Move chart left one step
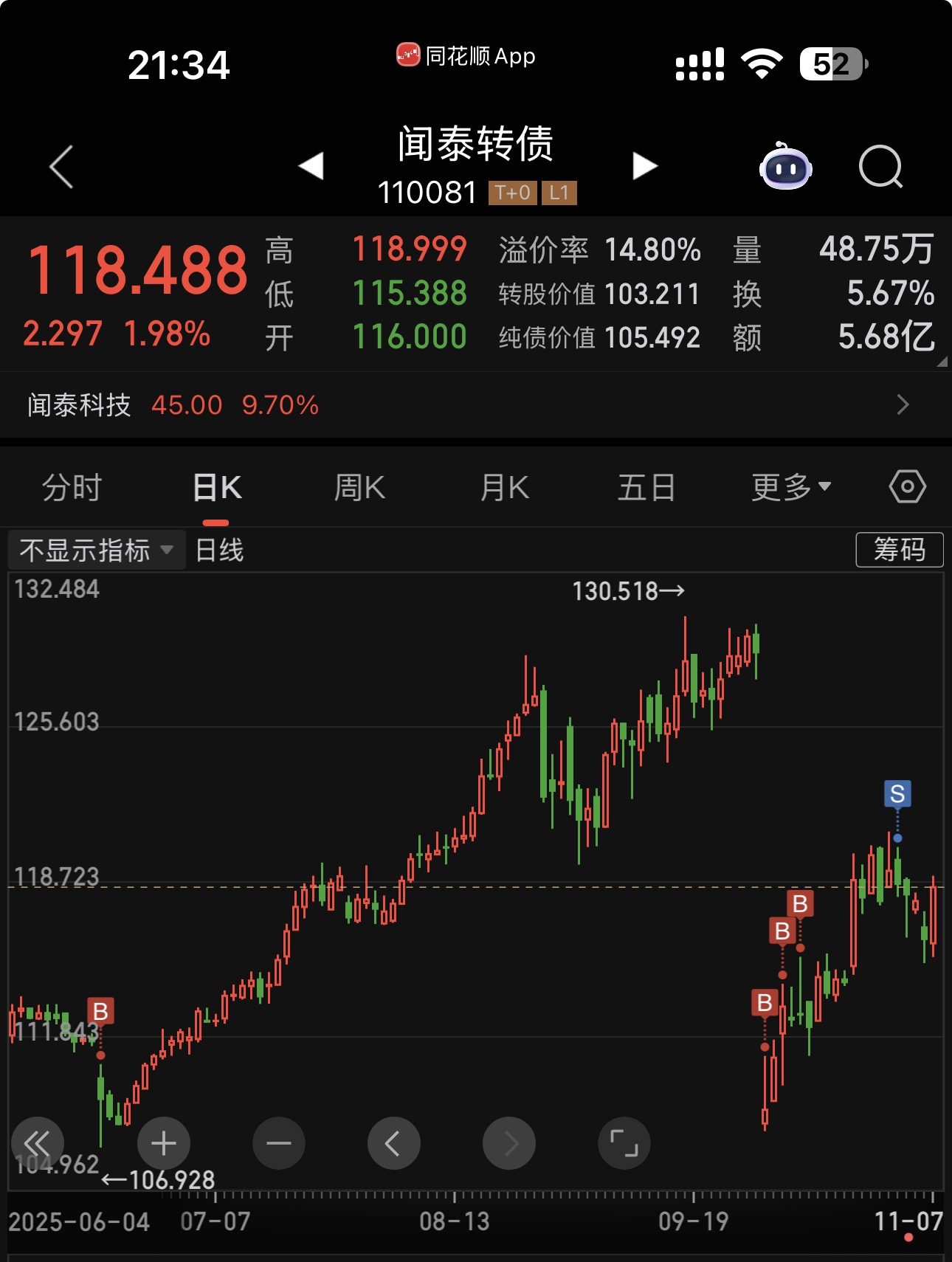Screen dimensions: 952x1262 click(394, 1143)
